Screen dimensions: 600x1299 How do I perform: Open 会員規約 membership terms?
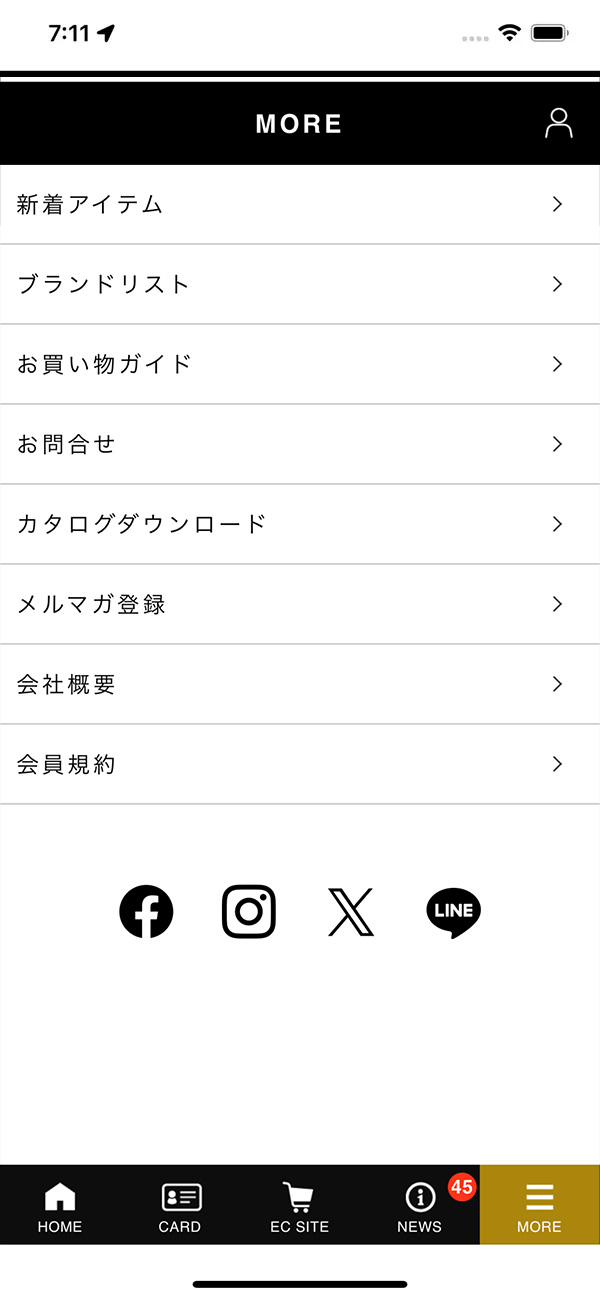coord(300,764)
